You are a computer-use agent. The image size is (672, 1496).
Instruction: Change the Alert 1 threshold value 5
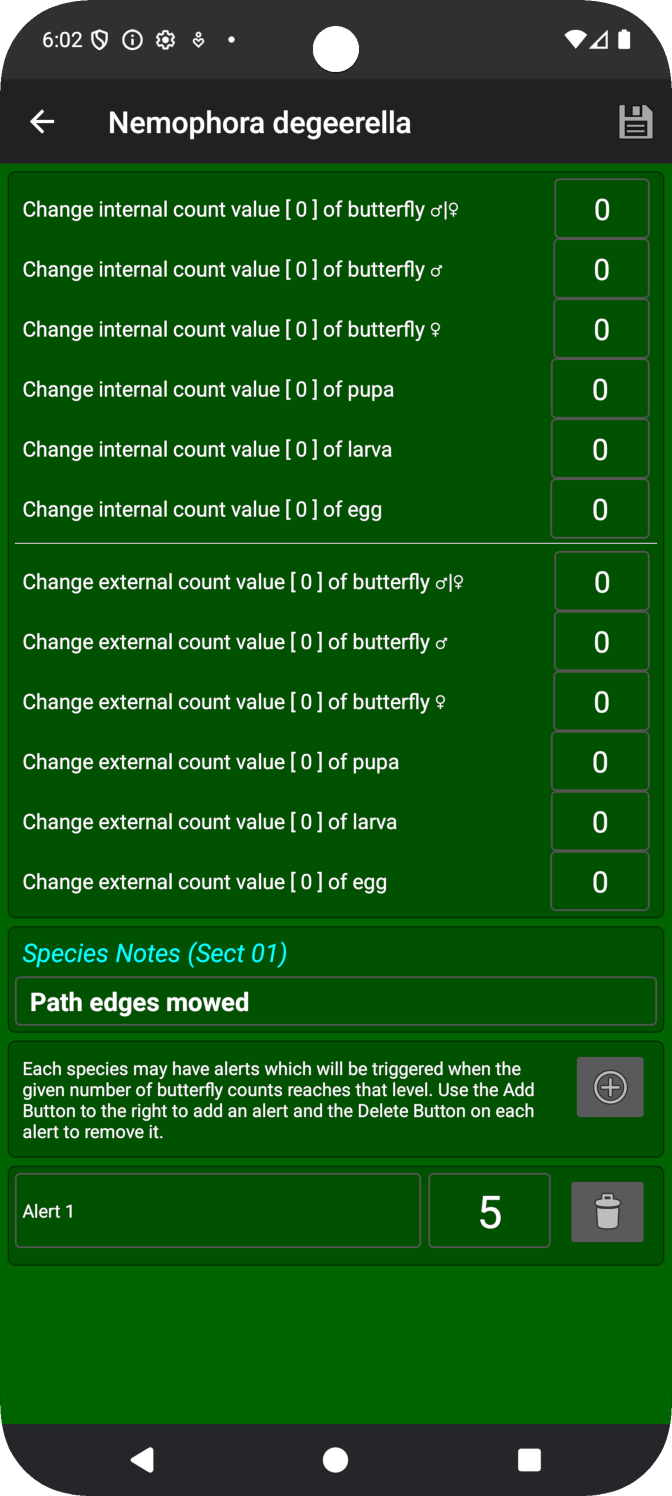tap(490, 1211)
